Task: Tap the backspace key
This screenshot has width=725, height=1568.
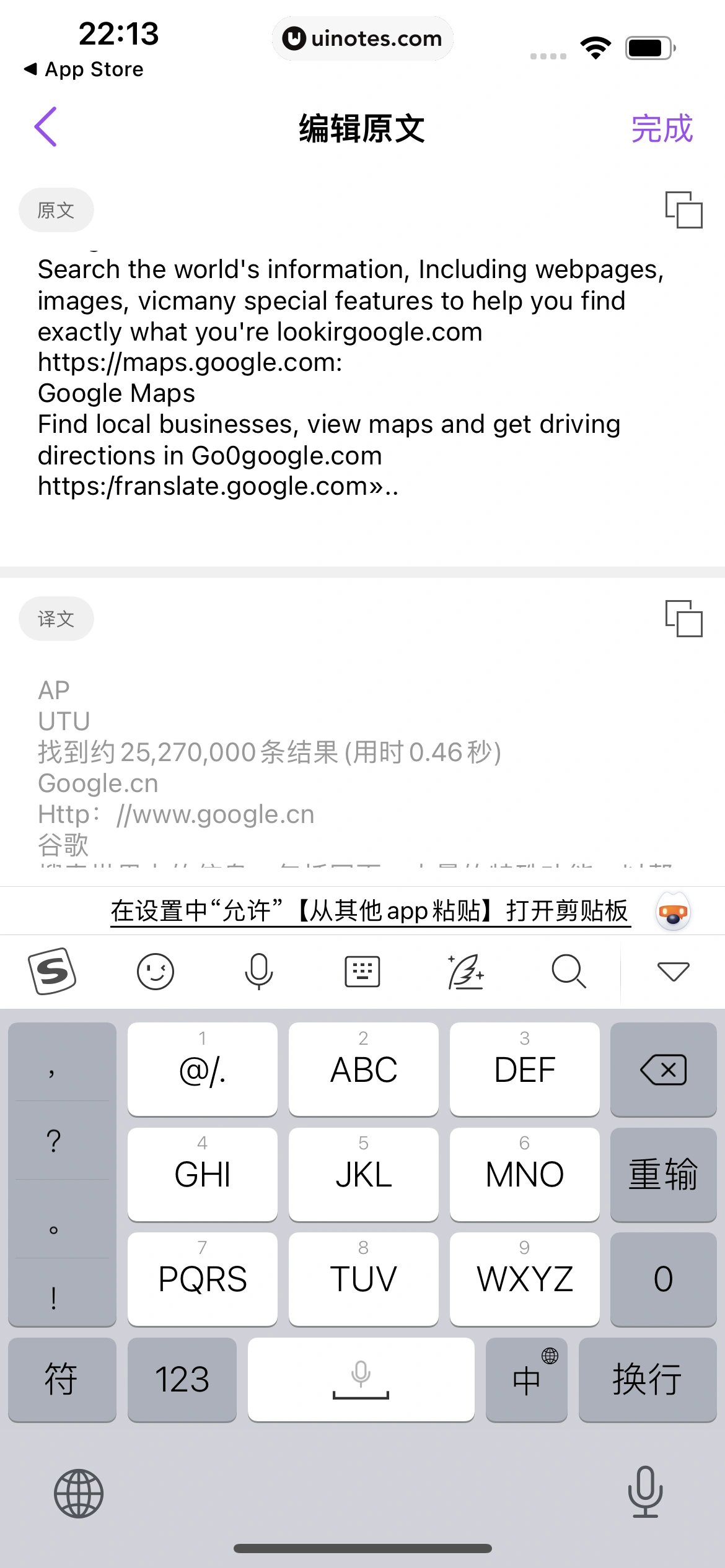Action: click(x=663, y=1069)
